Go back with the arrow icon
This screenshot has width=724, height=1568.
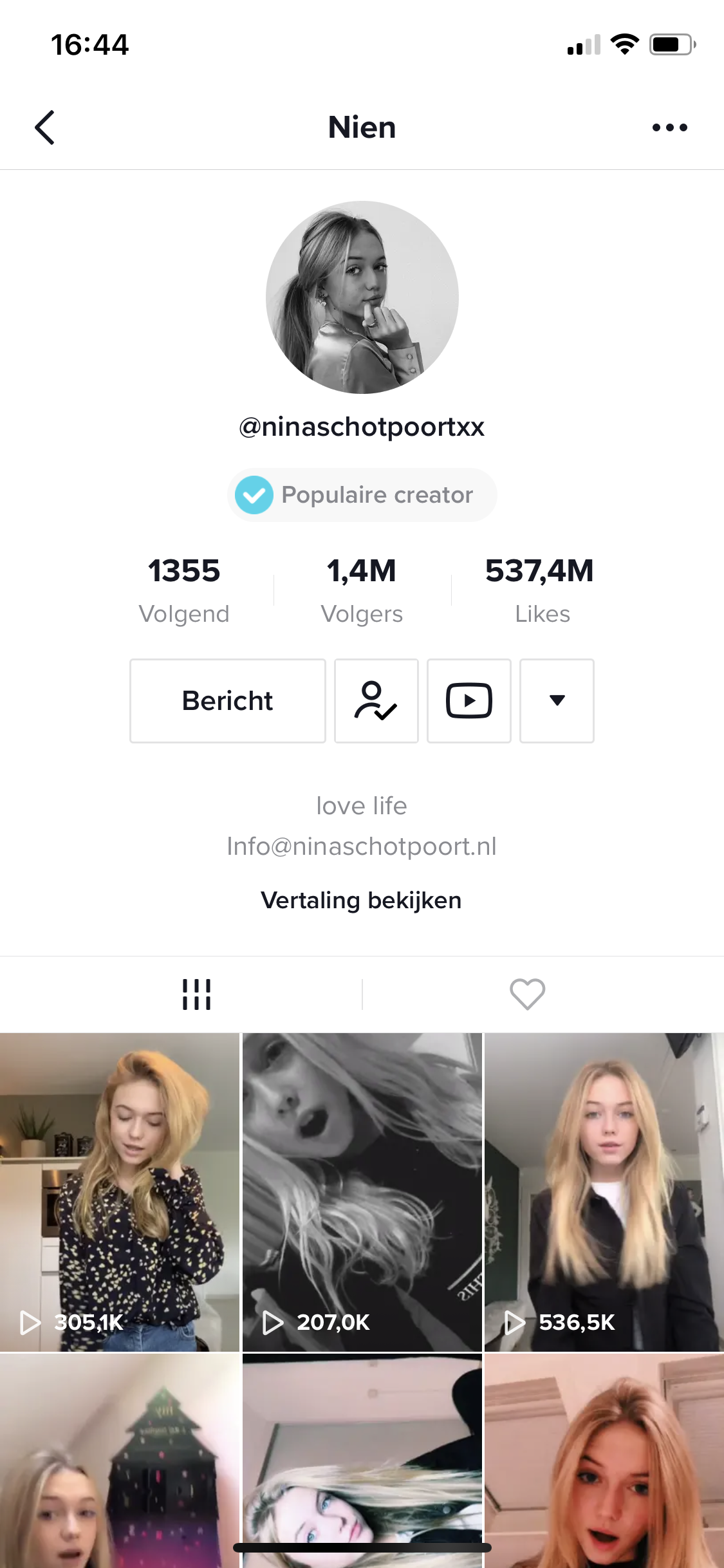point(44,127)
